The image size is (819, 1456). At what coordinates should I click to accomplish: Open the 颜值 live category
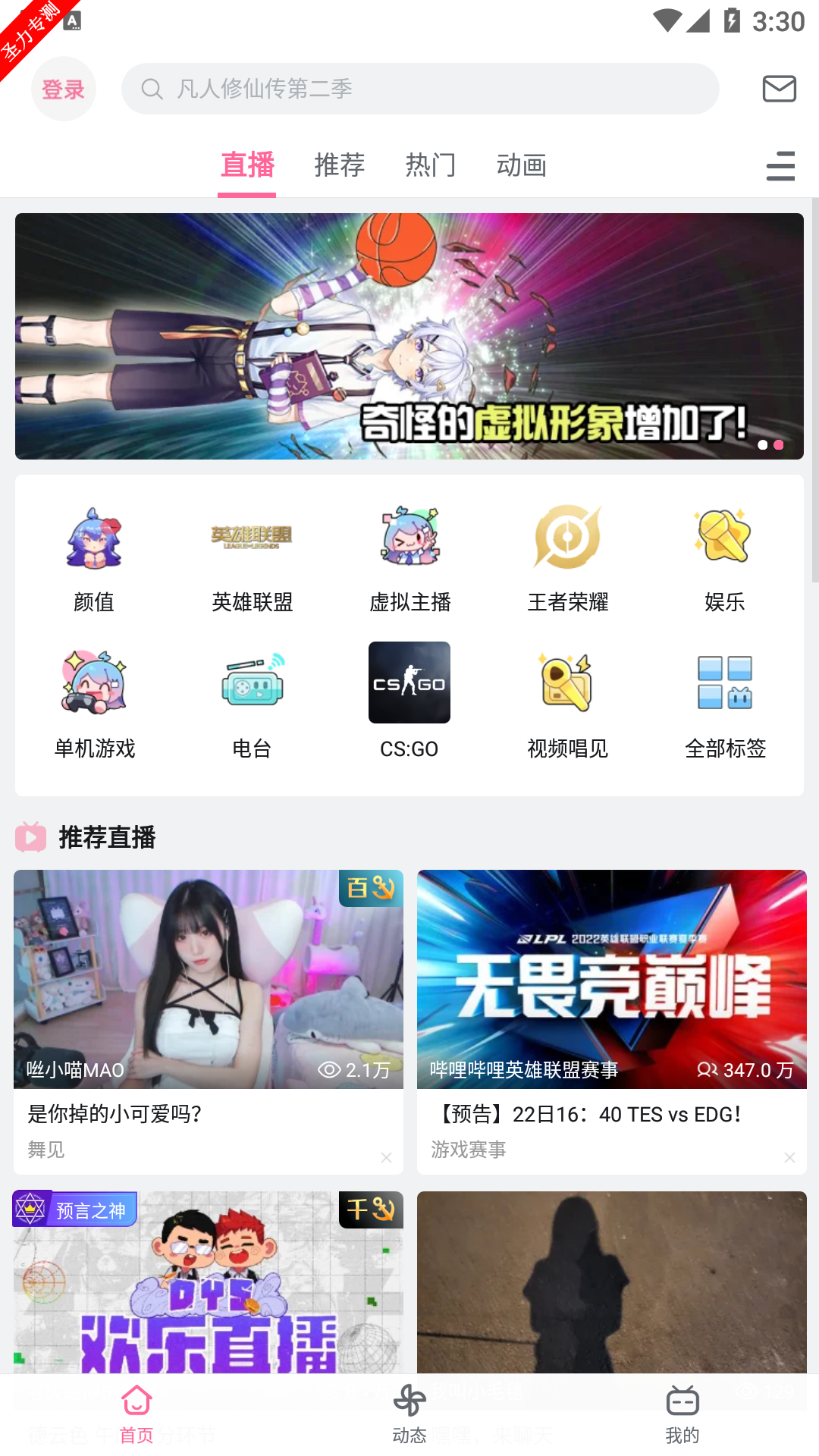94,559
